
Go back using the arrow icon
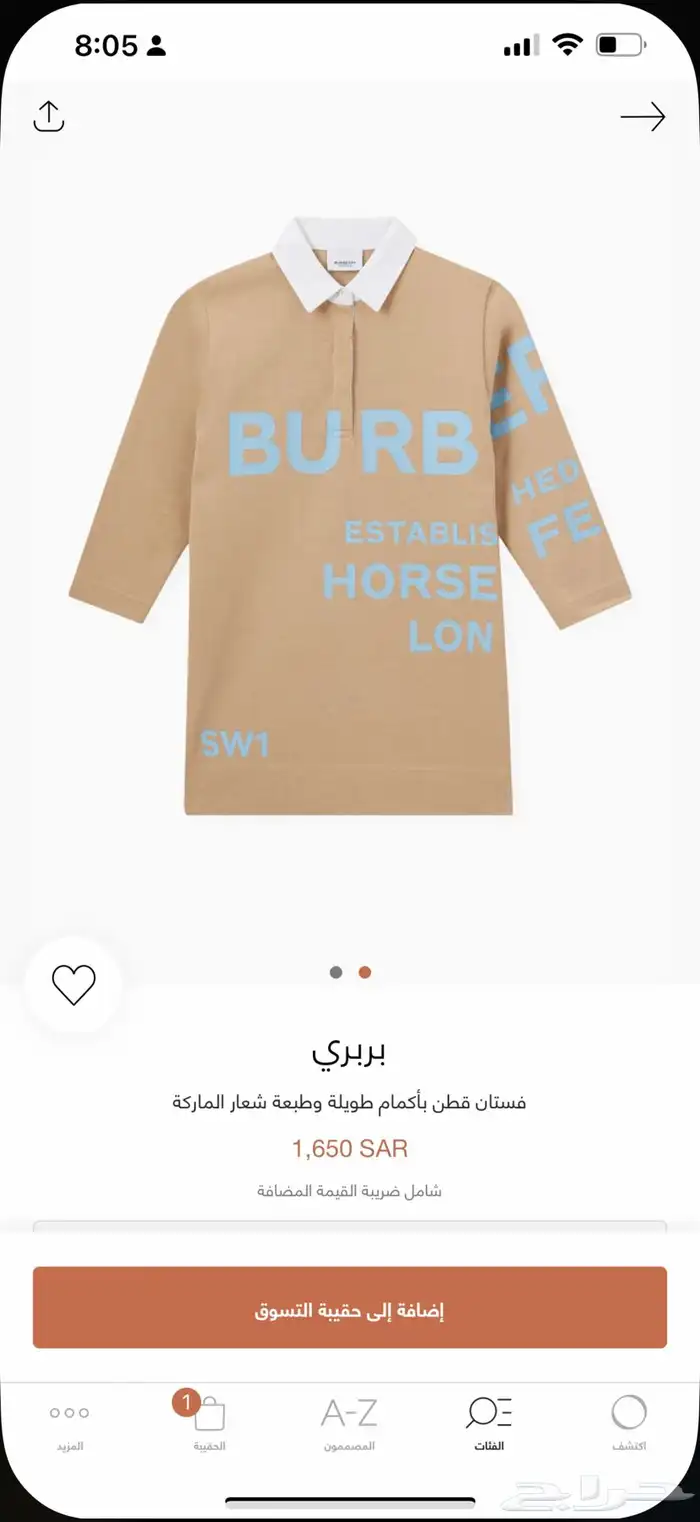(x=643, y=117)
